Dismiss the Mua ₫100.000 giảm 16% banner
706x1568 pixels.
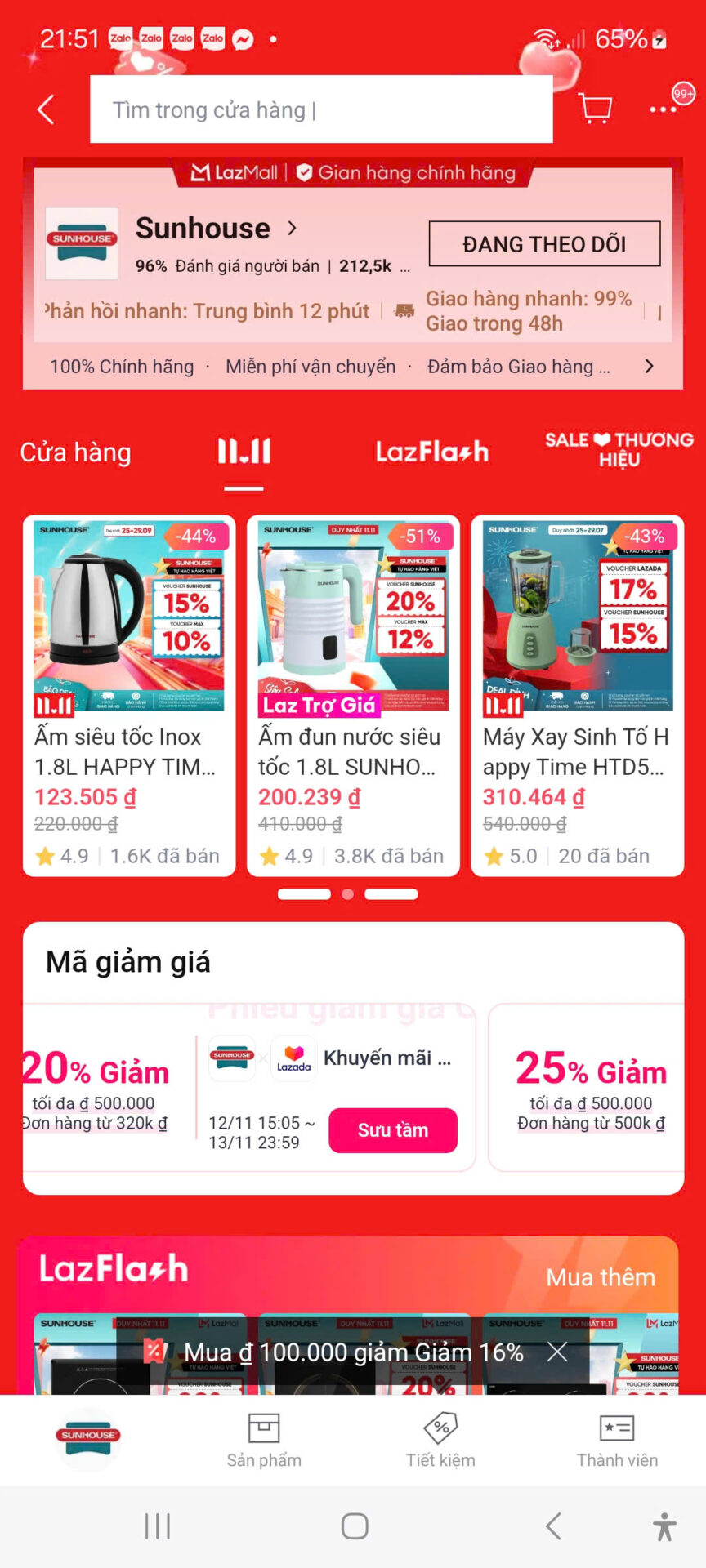click(x=557, y=1352)
